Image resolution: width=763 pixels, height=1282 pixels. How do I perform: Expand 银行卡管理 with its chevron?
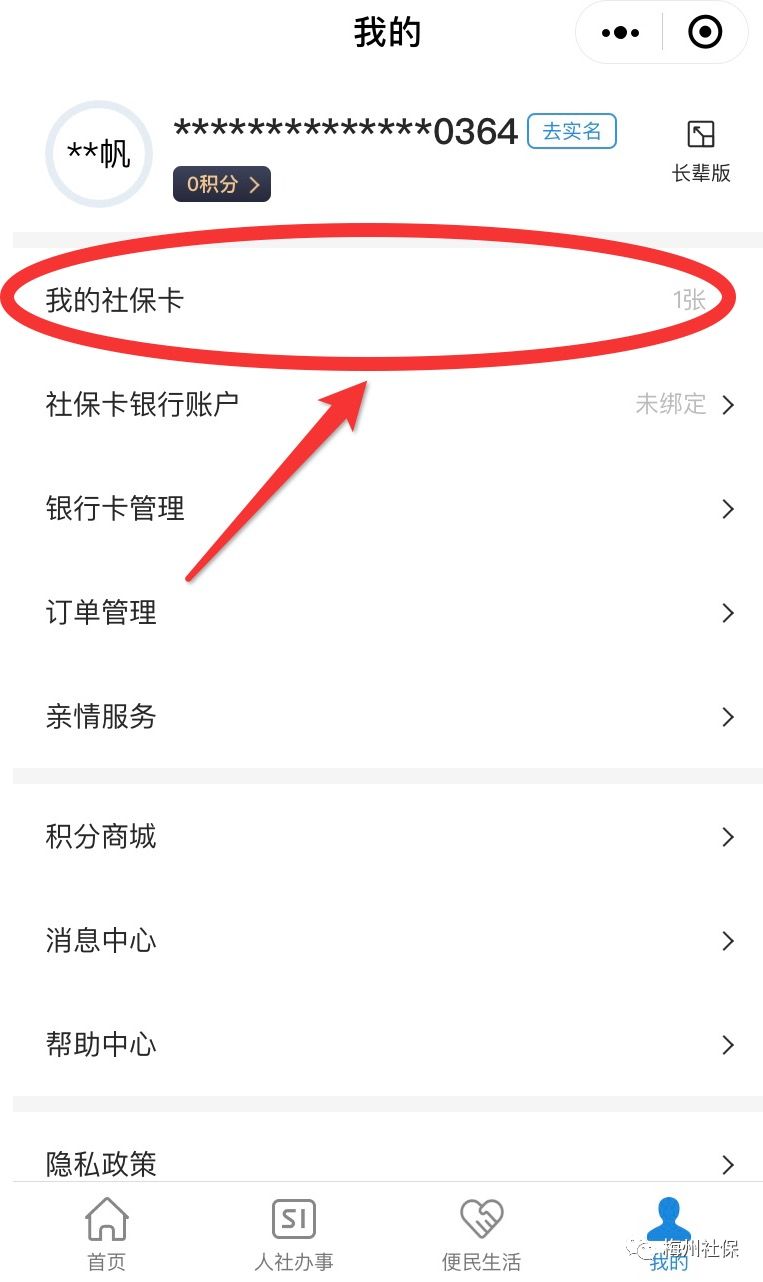click(728, 509)
